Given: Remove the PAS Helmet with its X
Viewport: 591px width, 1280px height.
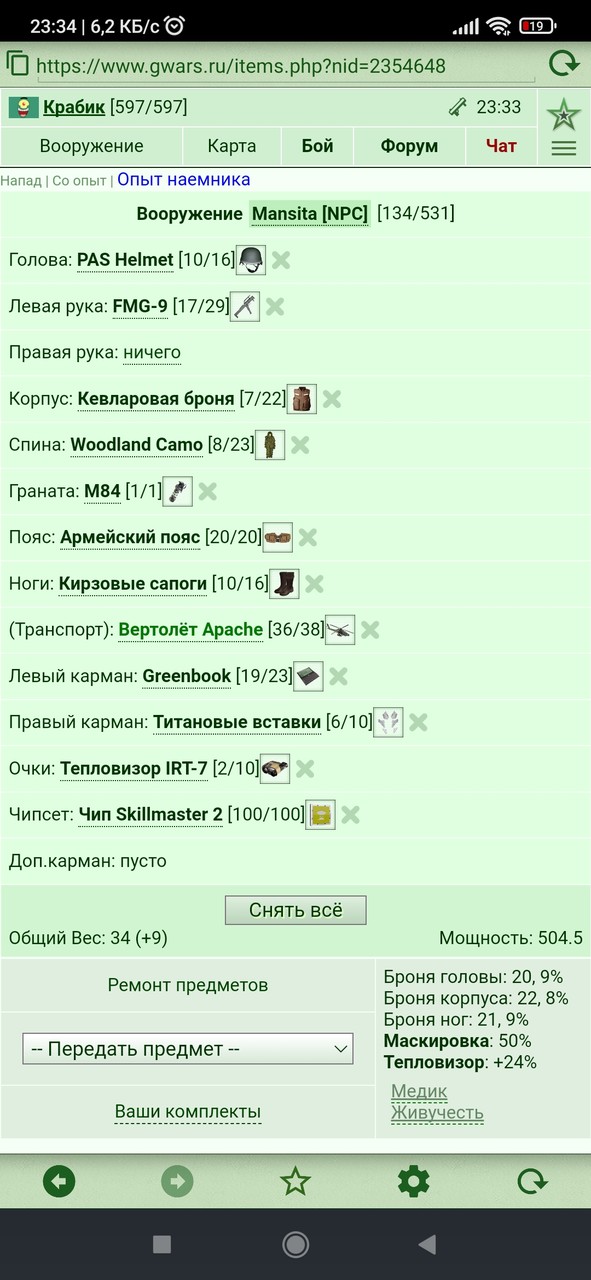Looking at the screenshot, I should 281,260.
